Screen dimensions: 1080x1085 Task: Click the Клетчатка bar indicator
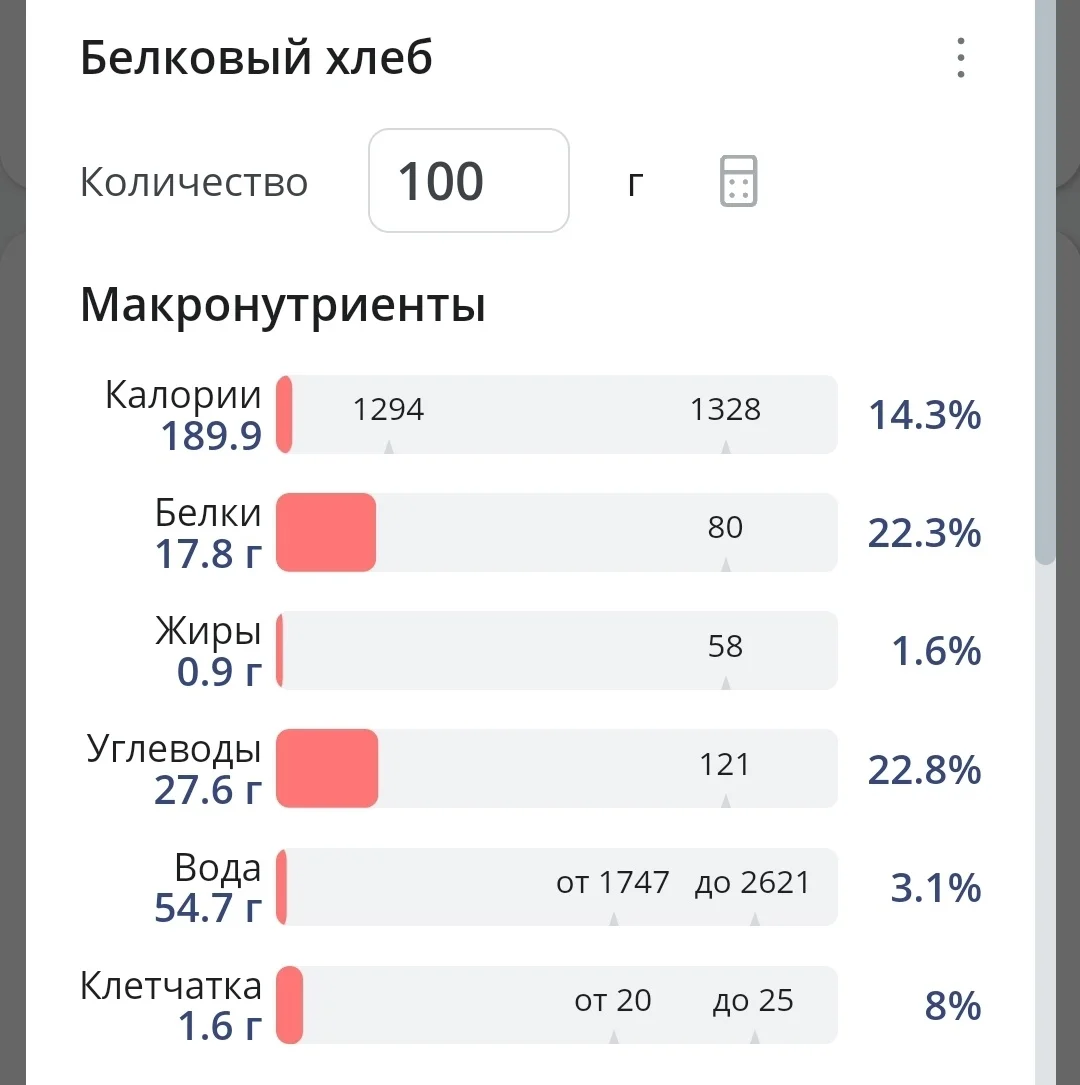point(289,1004)
